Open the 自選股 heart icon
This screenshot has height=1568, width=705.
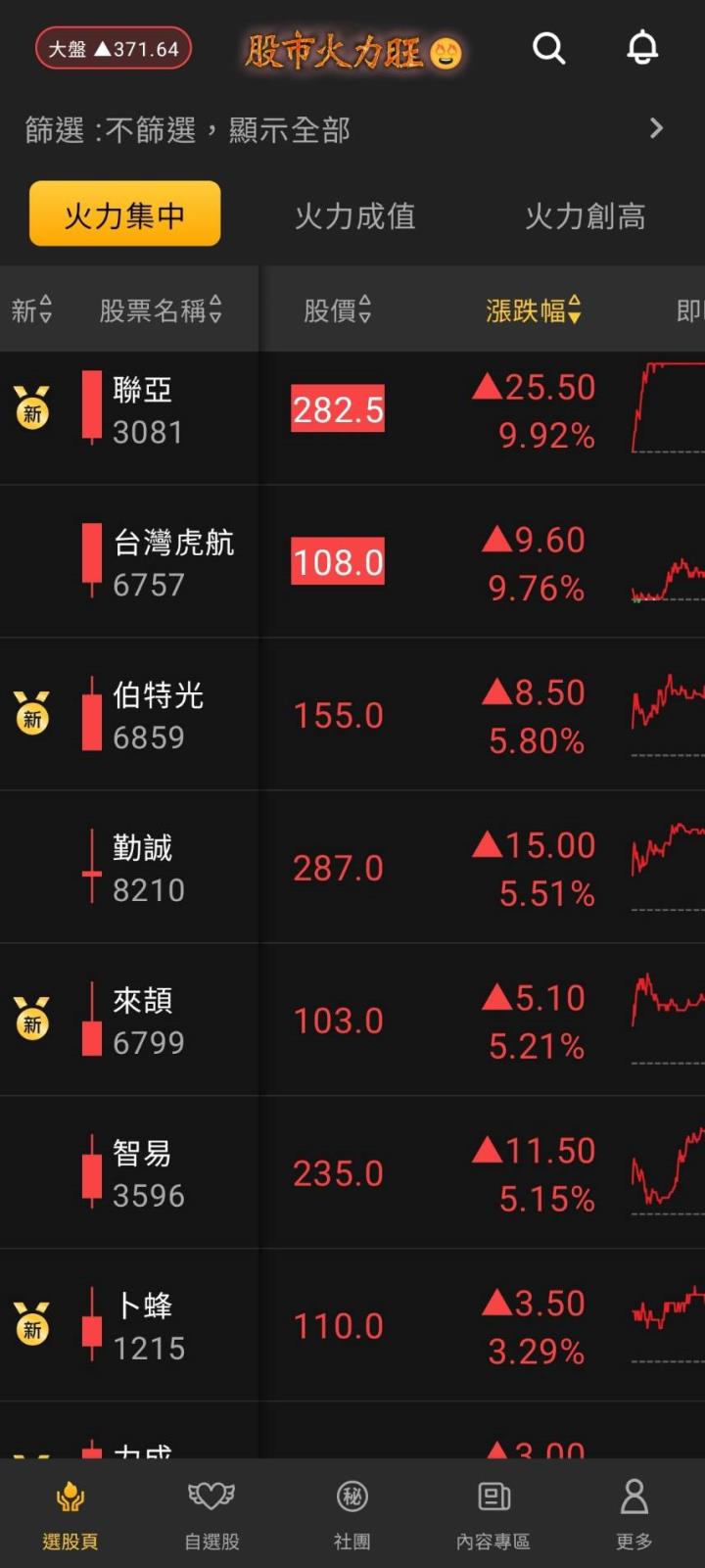click(x=211, y=1496)
